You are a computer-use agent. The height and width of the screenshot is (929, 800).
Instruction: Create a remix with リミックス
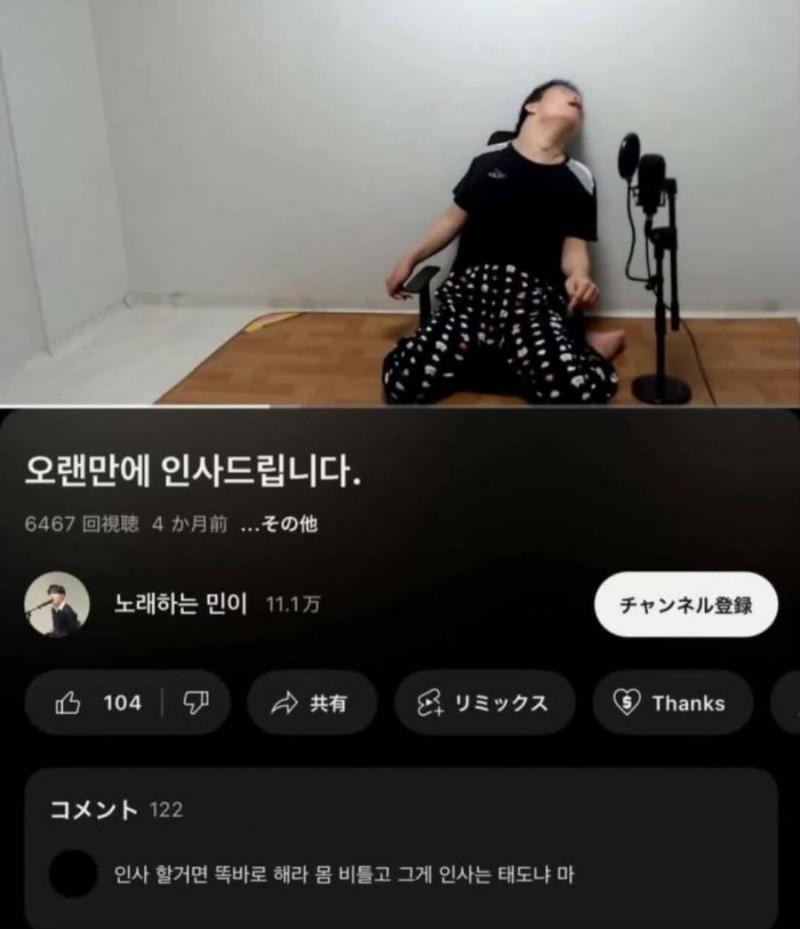click(484, 703)
